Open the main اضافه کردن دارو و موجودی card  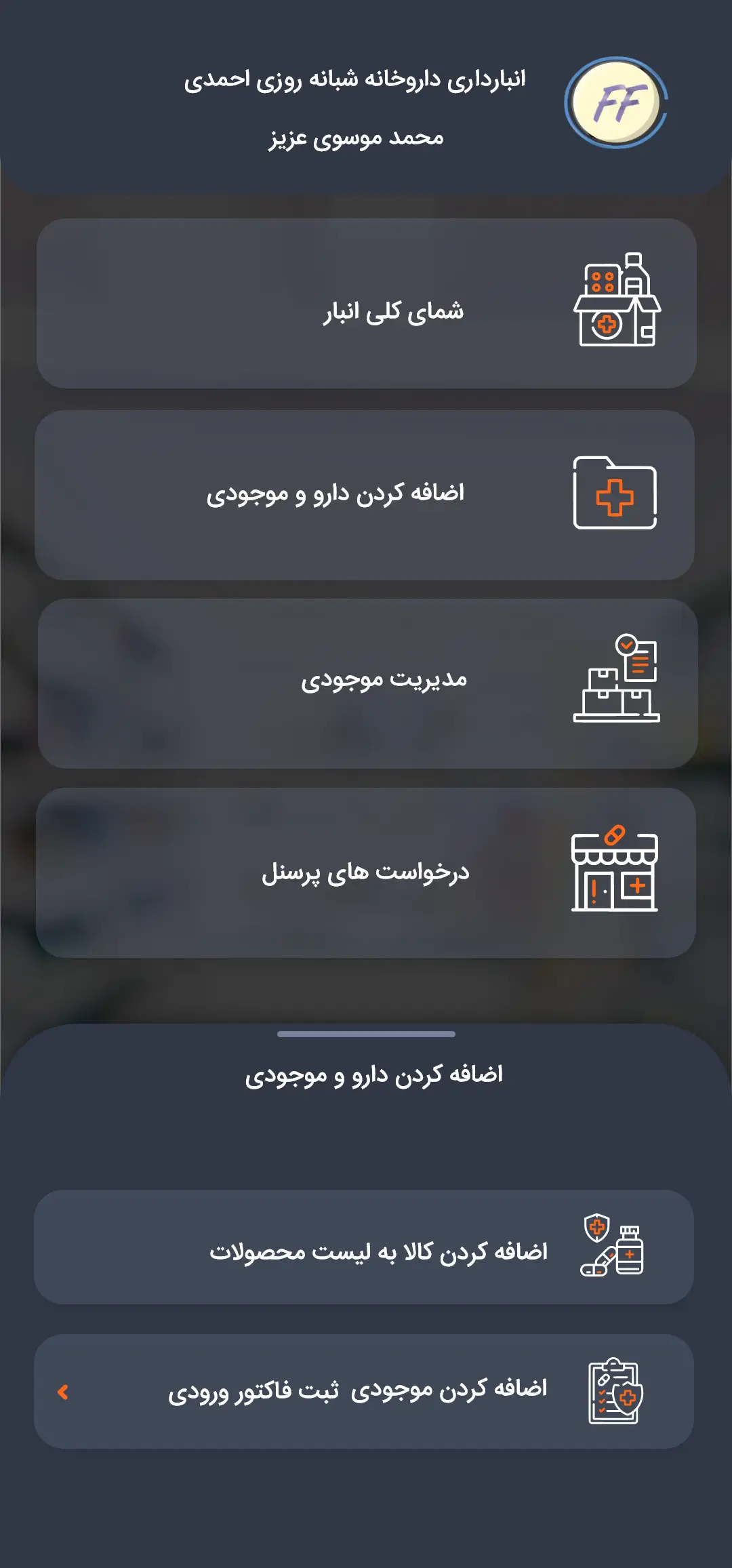[x=365, y=495]
